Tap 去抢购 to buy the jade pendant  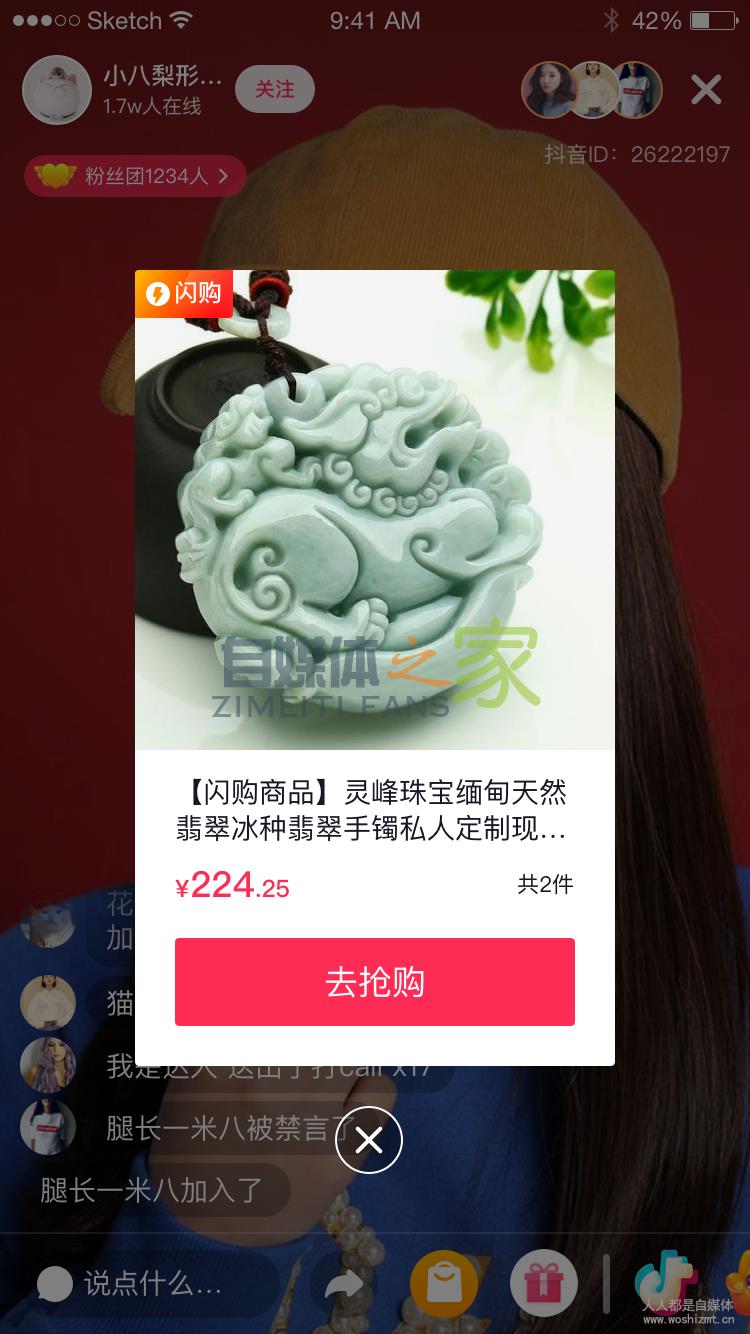(x=375, y=982)
